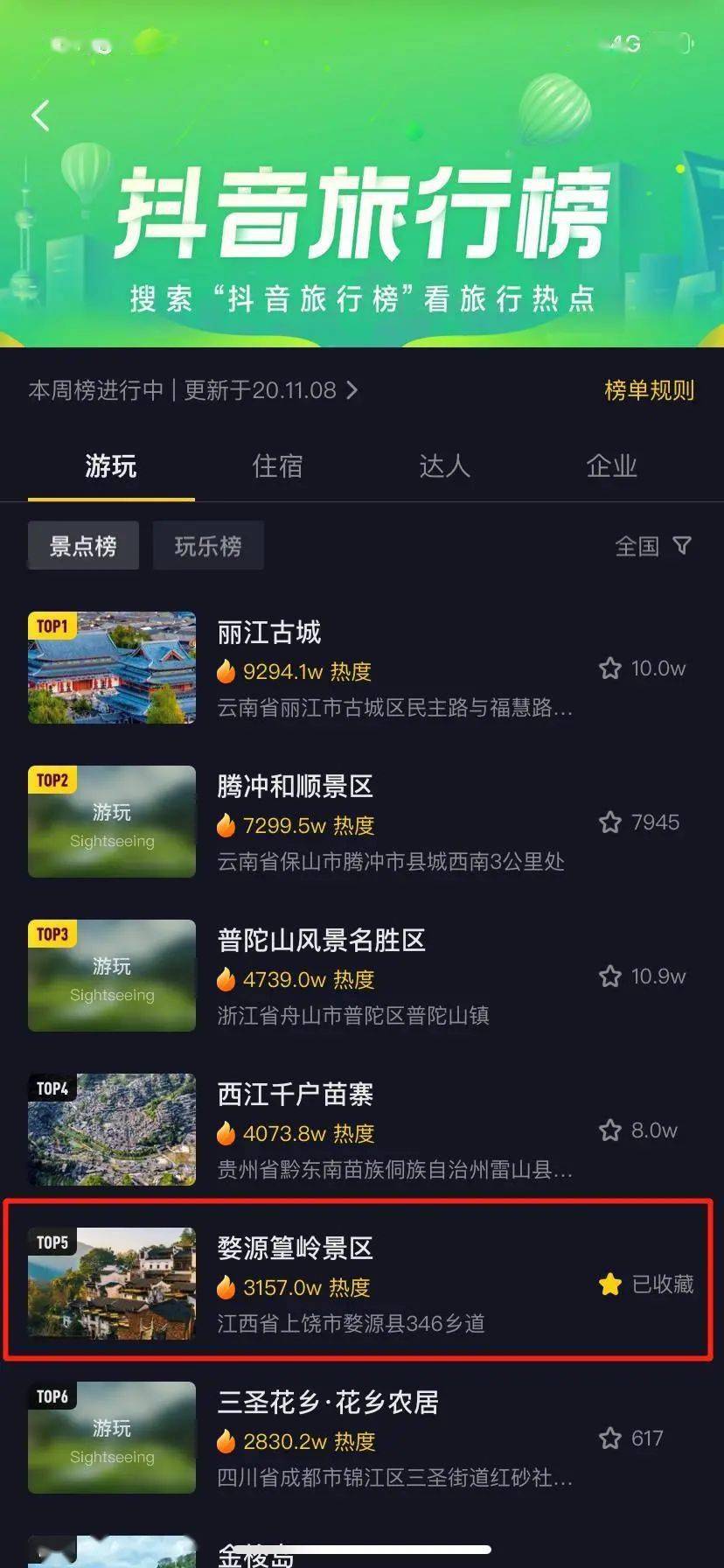The height and width of the screenshot is (1568, 724).
Task: Click the star icon beside 10.0w
Action: (610, 668)
